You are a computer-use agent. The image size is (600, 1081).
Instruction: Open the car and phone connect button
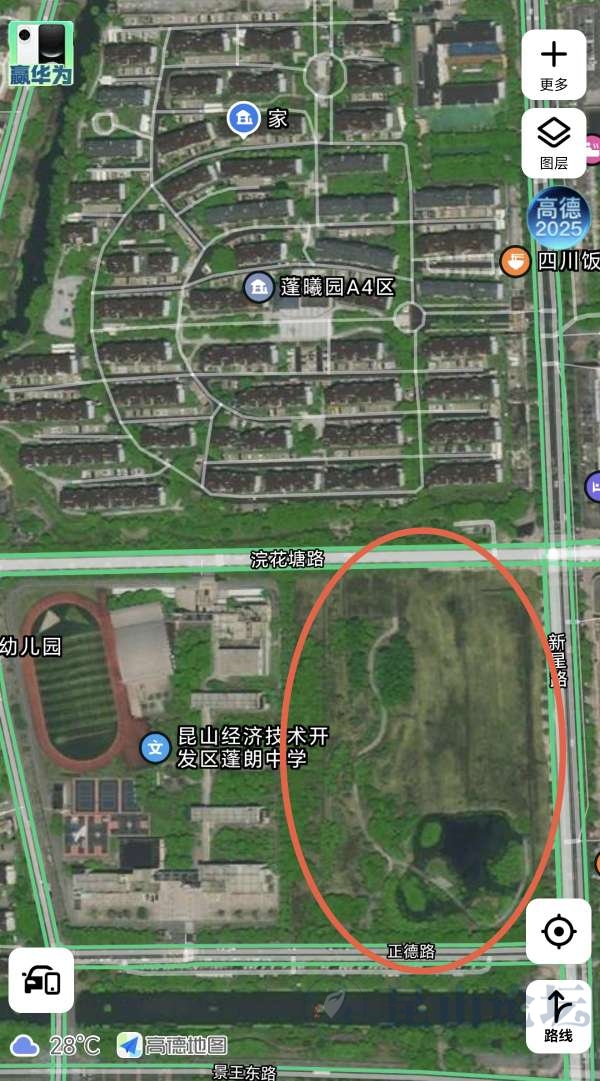pos(41,980)
